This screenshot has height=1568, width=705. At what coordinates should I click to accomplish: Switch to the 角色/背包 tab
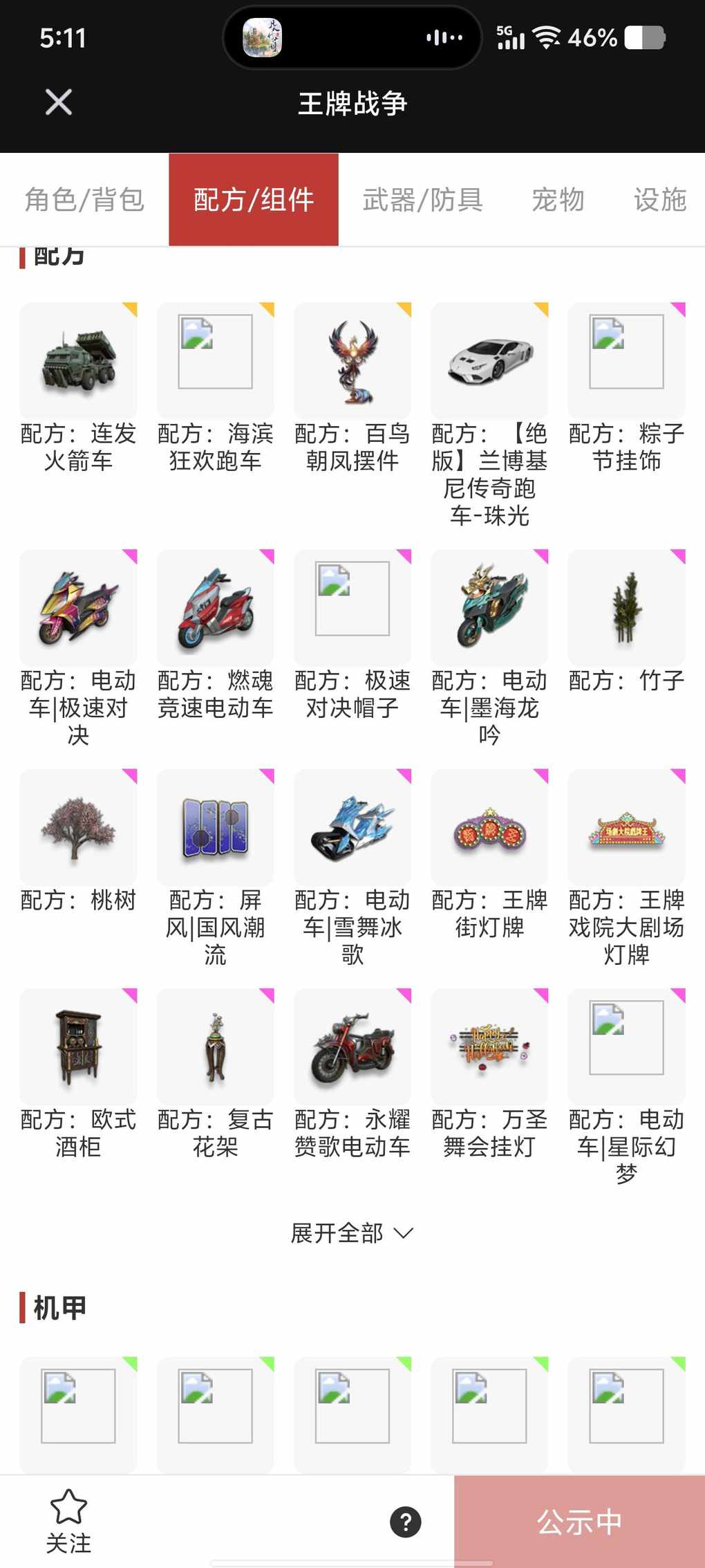click(x=84, y=200)
